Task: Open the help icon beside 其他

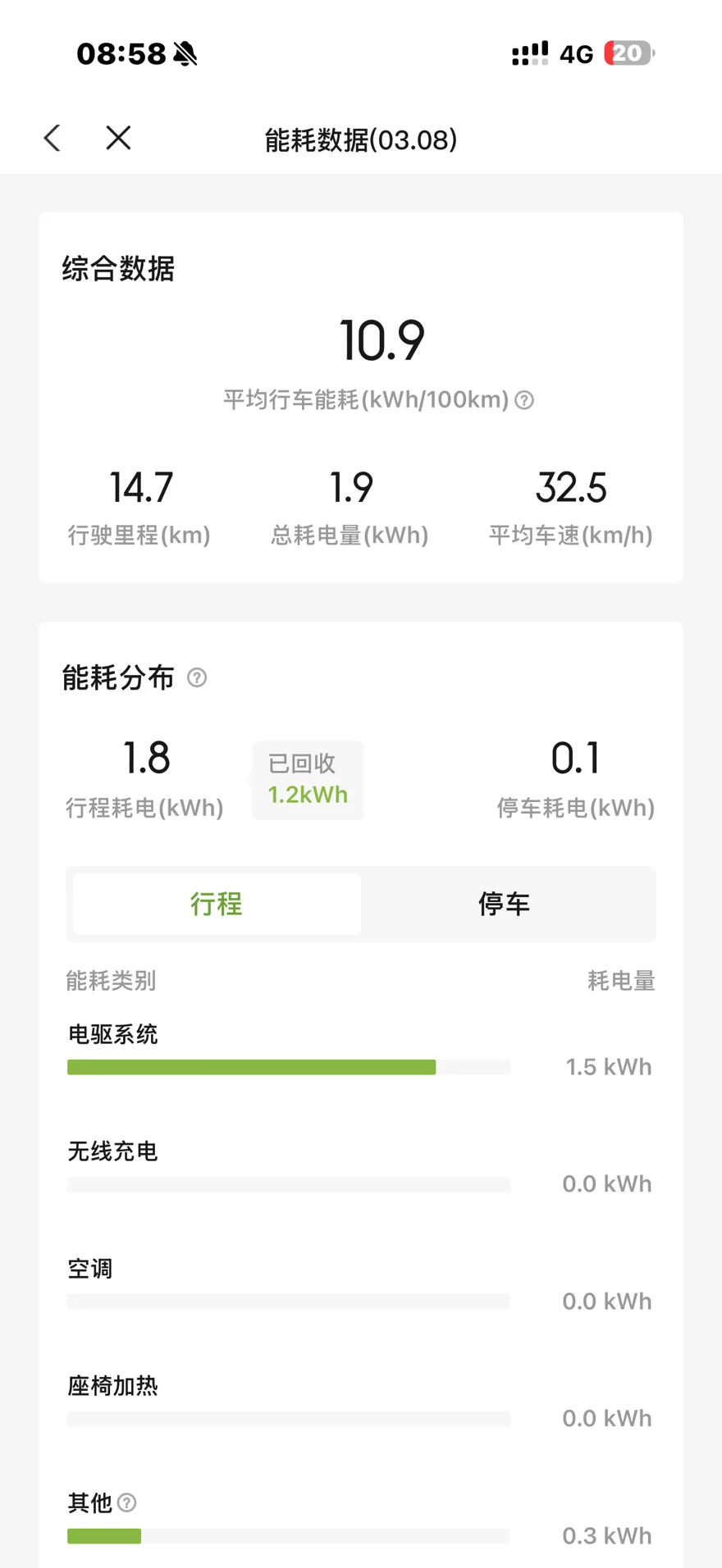Action: tap(127, 1502)
